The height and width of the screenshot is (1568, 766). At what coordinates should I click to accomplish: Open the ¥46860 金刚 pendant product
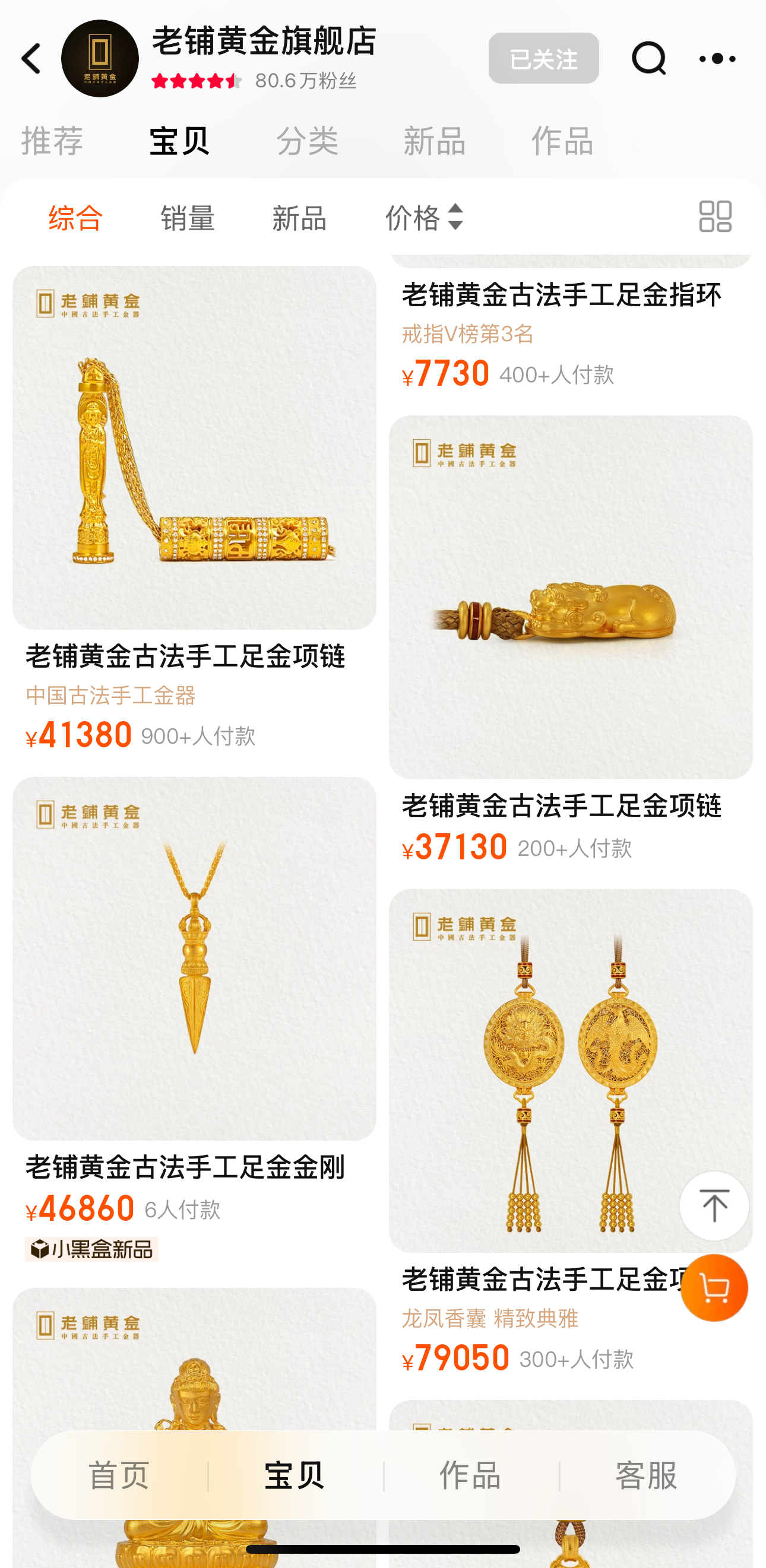coord(194,958)
